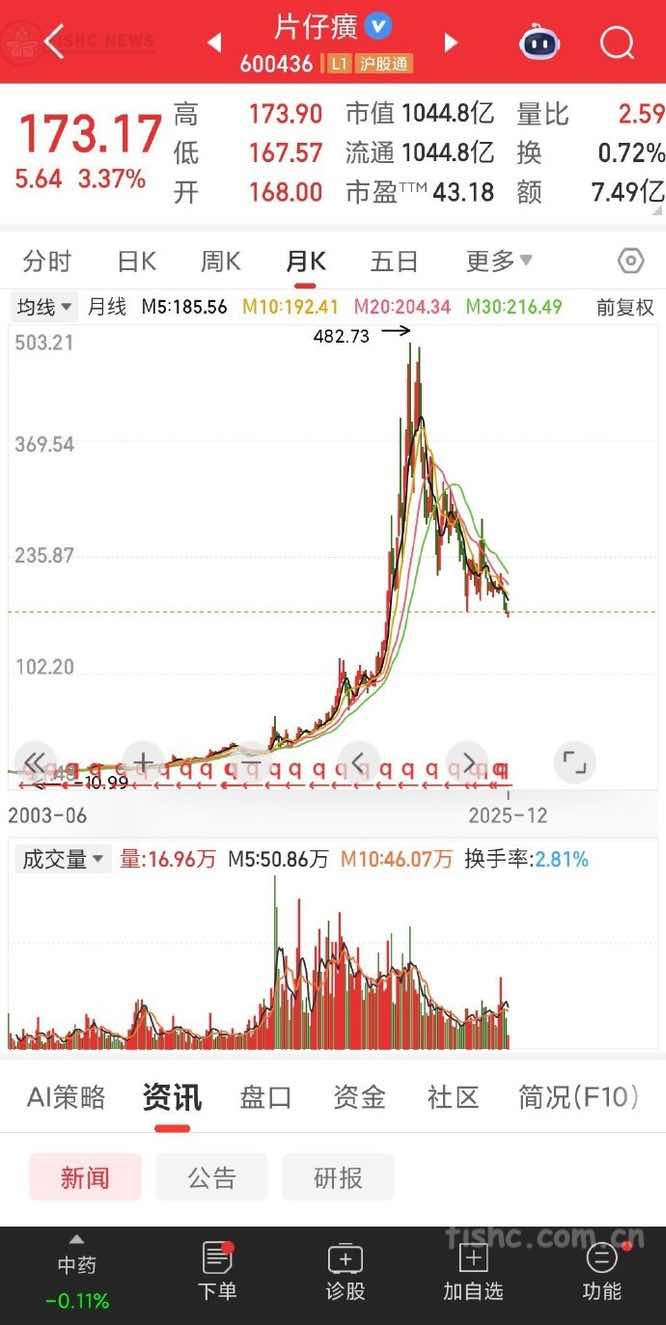Zoom in the K-line chart
Viewport: 666px width, 1325px height.
143,763
